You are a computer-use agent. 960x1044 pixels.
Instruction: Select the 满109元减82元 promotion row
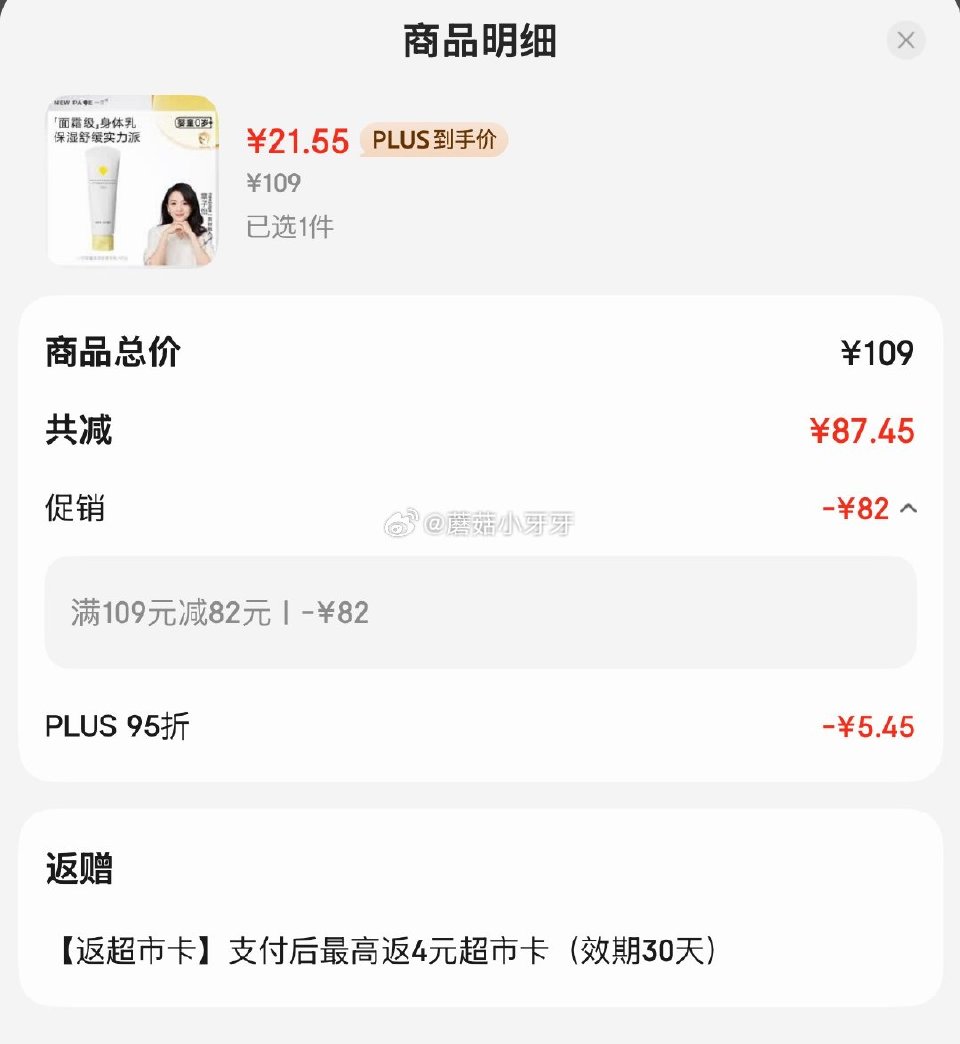click(x=478, y=611)
